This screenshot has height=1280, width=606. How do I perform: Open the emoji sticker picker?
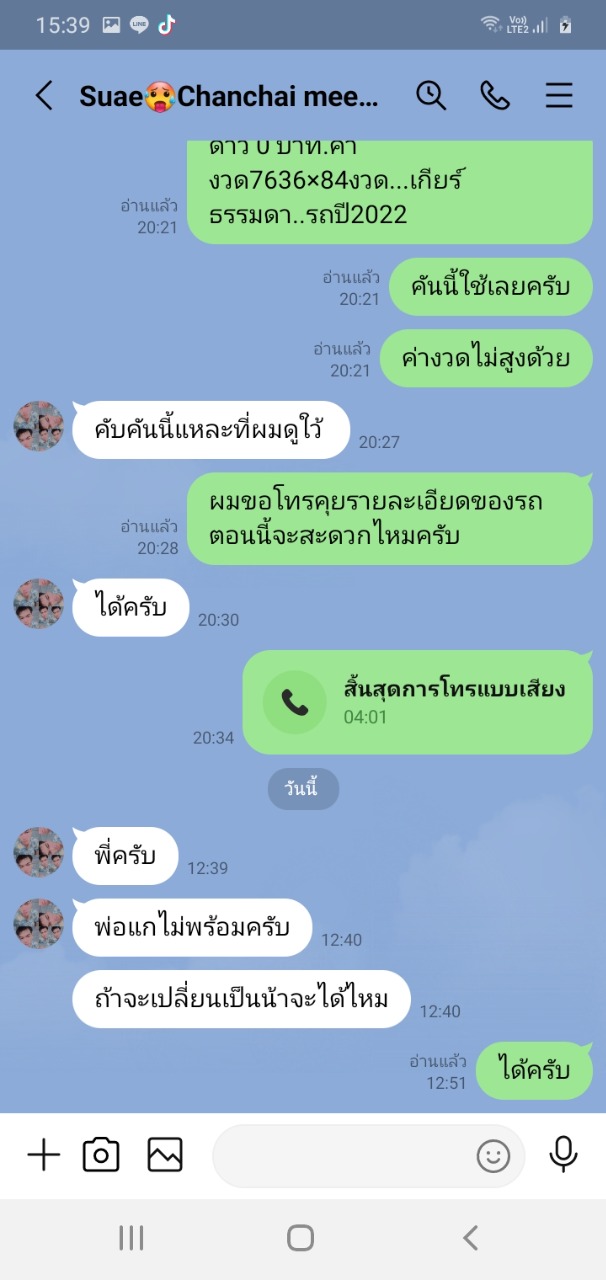pos(493,1157)
